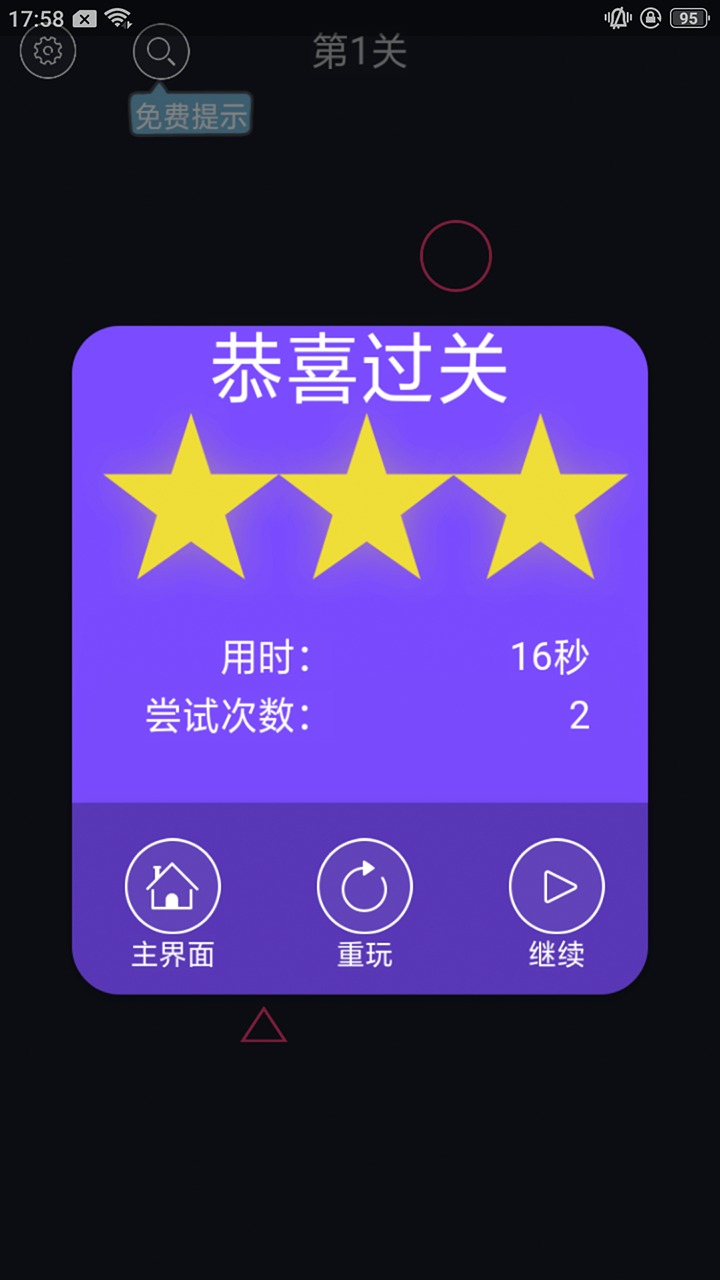Tap the Wi-Fi status icon

[x=119, y=16]
